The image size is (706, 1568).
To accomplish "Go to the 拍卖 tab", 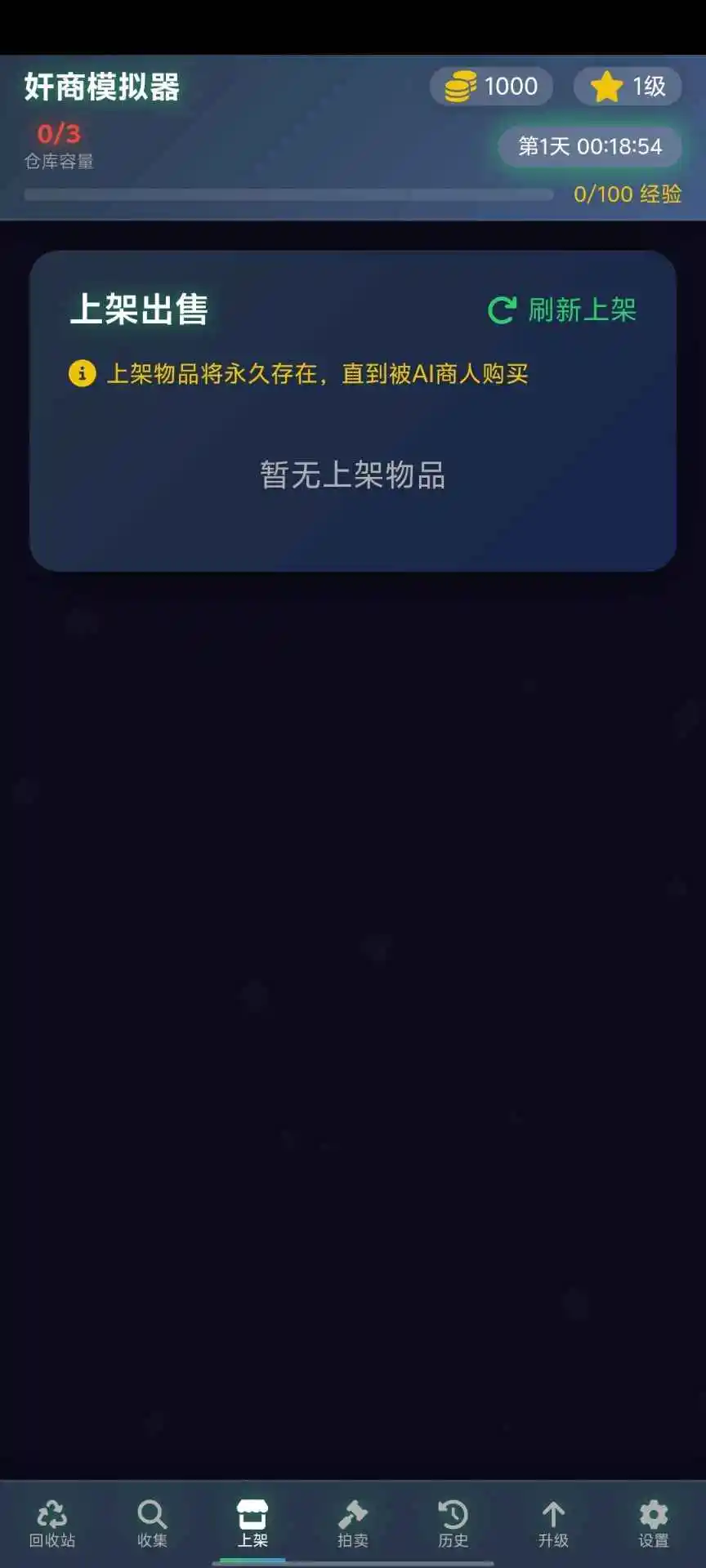I will tap(353, 1524).
